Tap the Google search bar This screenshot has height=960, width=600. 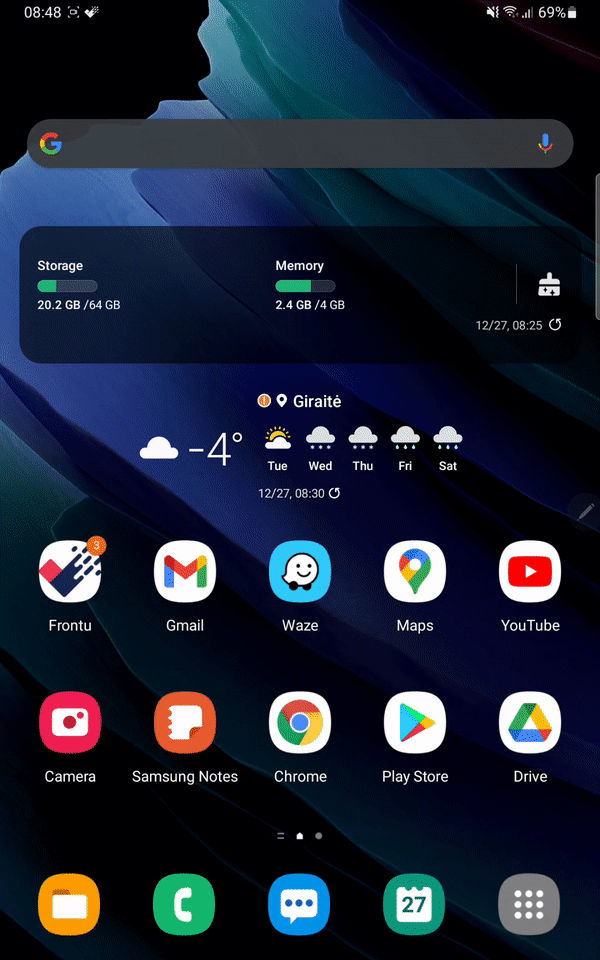point(300,144)
